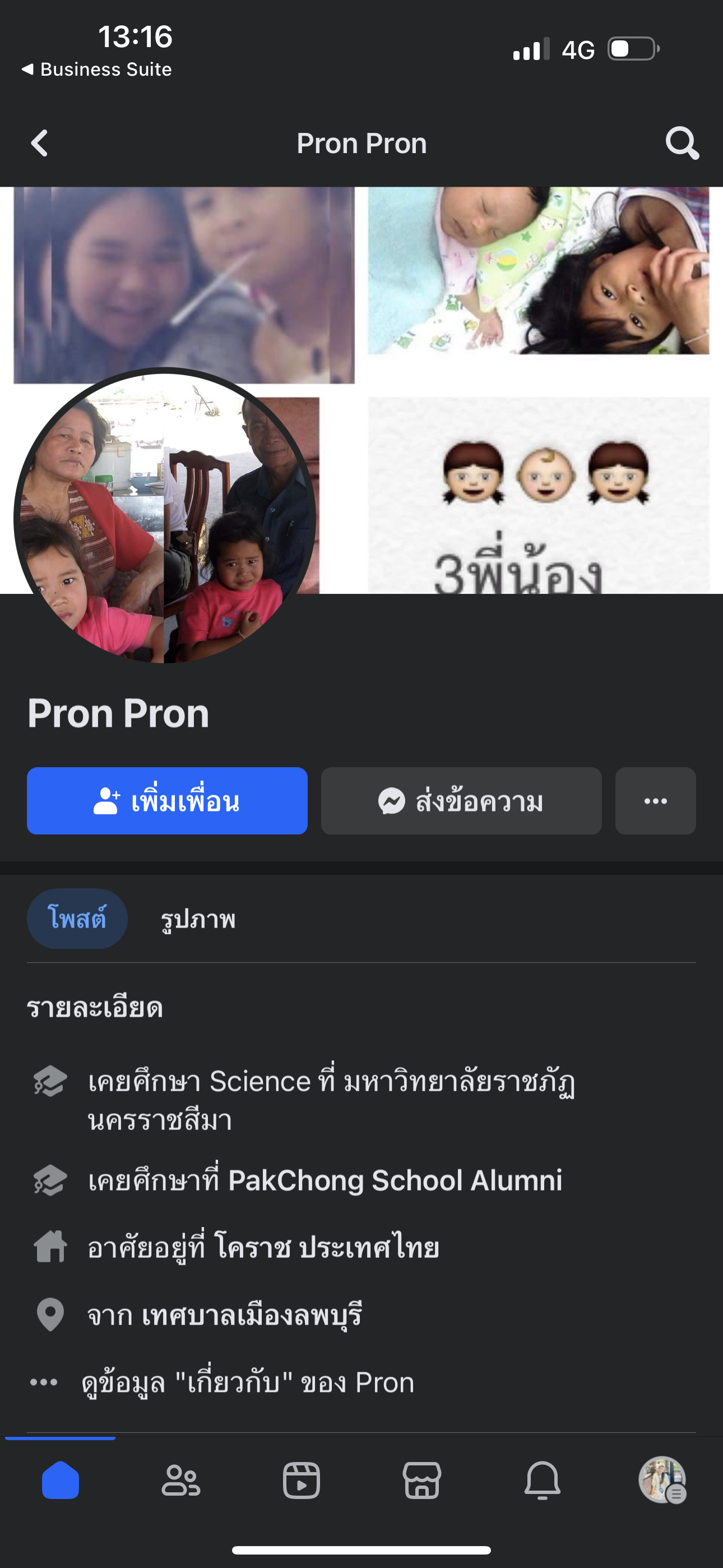The width and height of the screenshot is (723, 1568).
Task: Open hometown เทศบาลเมืองลพบุรี
Action: [252, 1314]
